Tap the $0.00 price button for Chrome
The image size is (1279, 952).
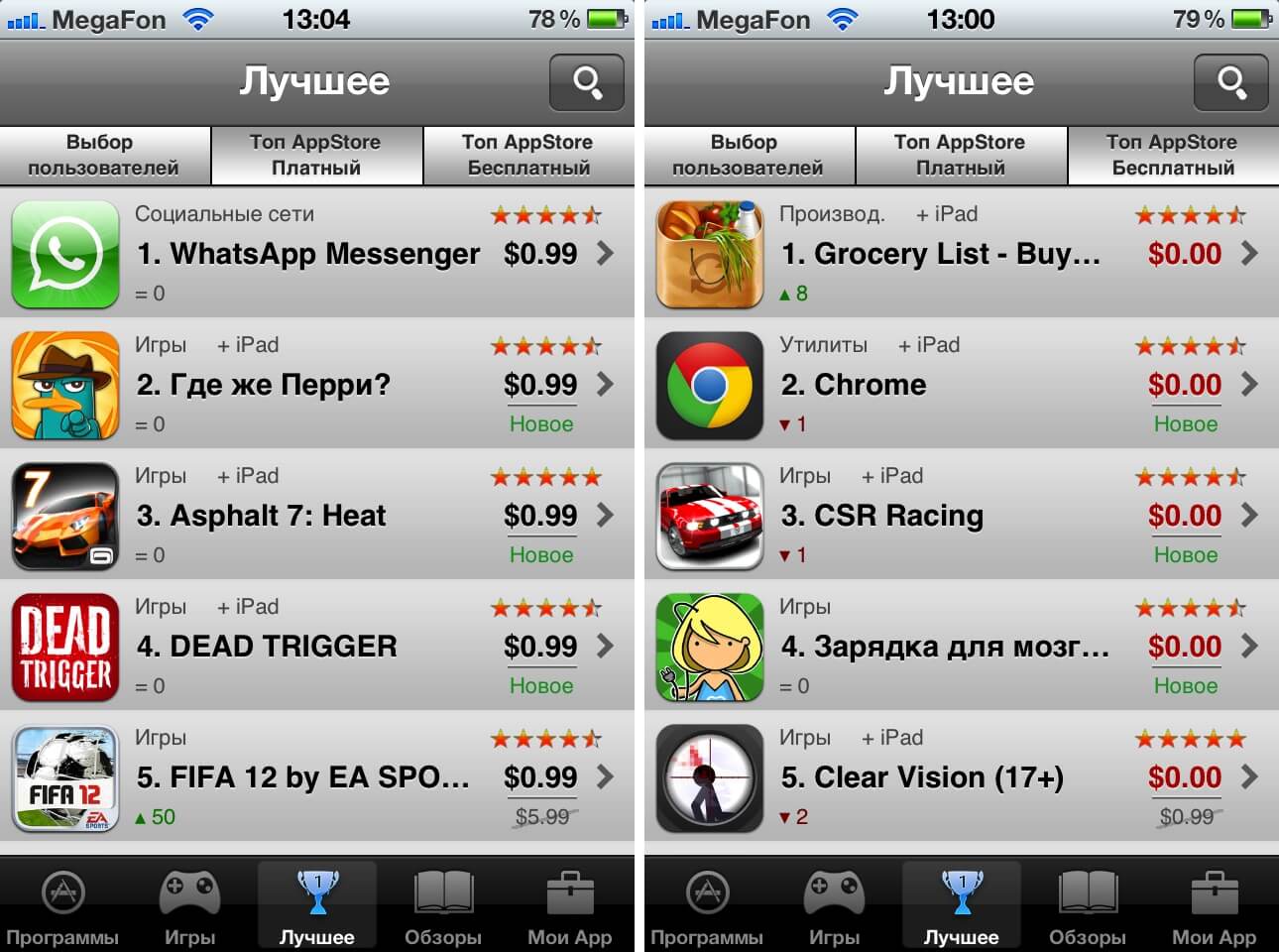(x=1185, y=385)
